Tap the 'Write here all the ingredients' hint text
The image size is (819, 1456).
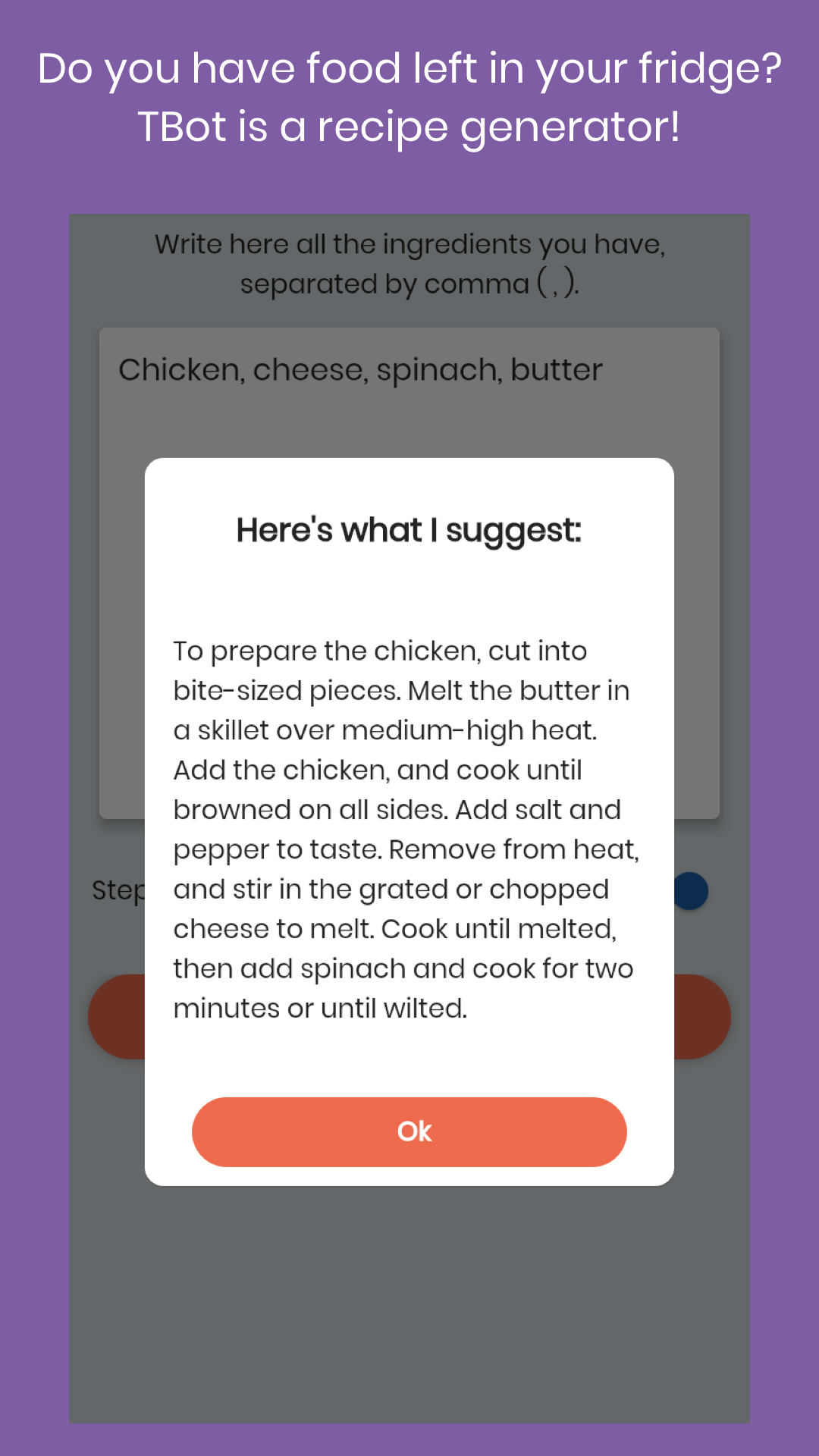(x=409, y=244)
